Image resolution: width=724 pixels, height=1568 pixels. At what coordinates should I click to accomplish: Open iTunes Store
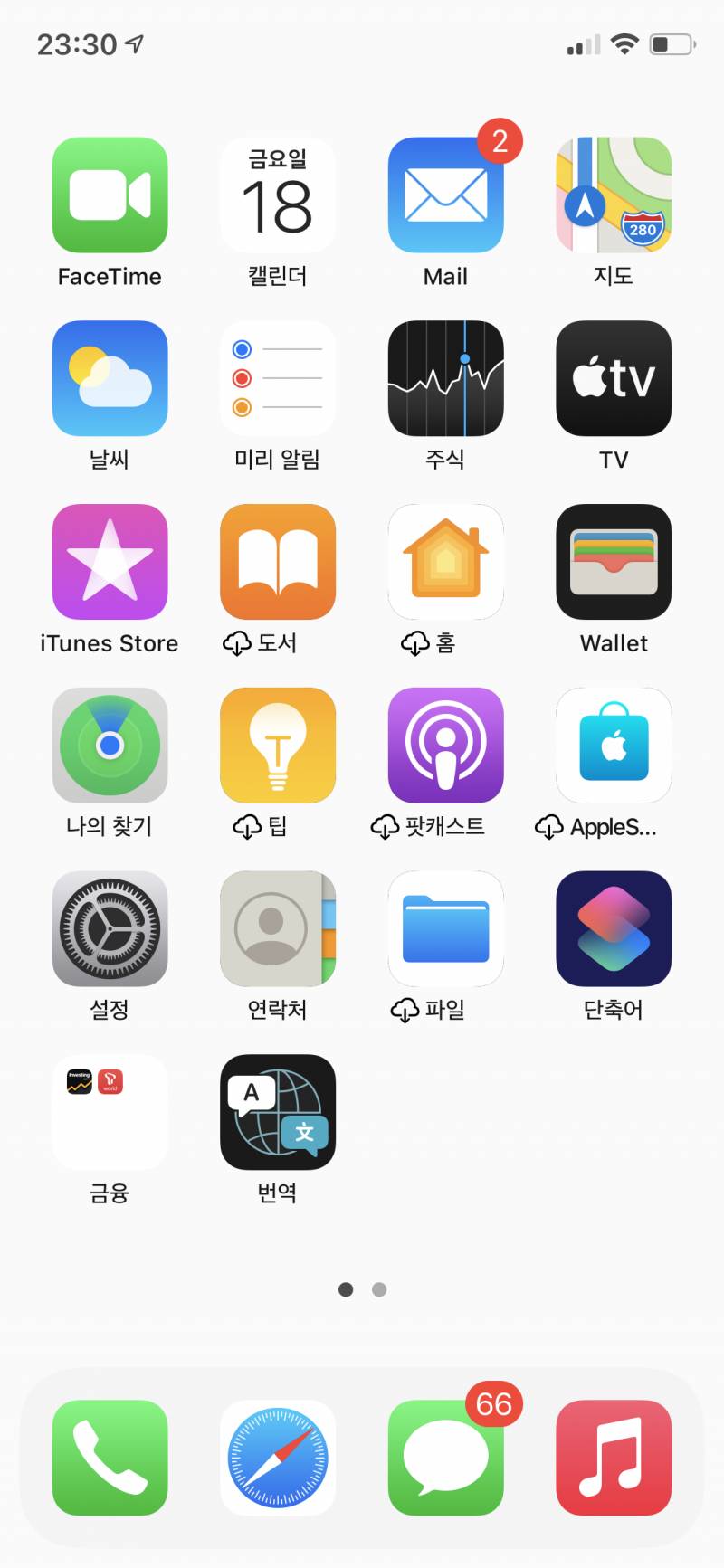click(x=110, y=562)
